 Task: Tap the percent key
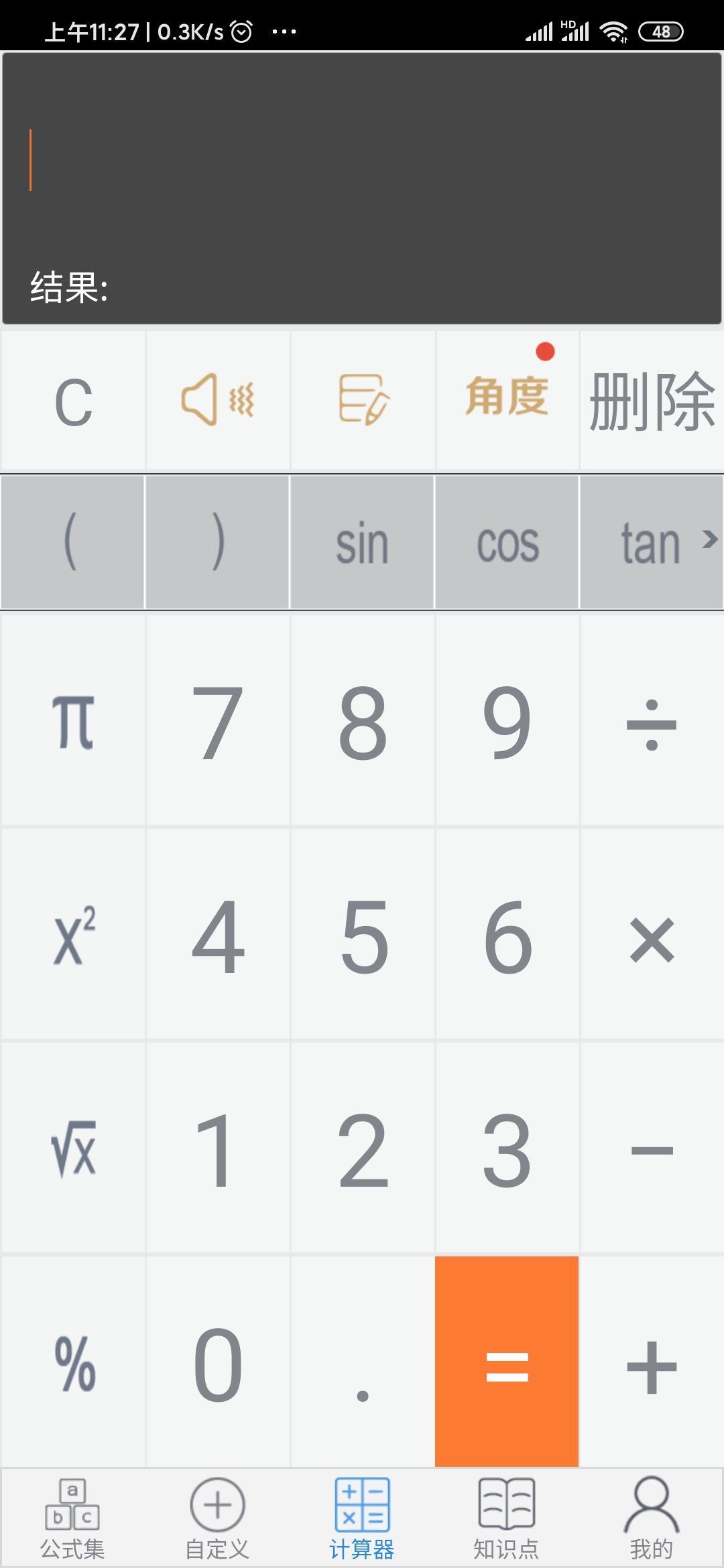(x=73, y=1363)
